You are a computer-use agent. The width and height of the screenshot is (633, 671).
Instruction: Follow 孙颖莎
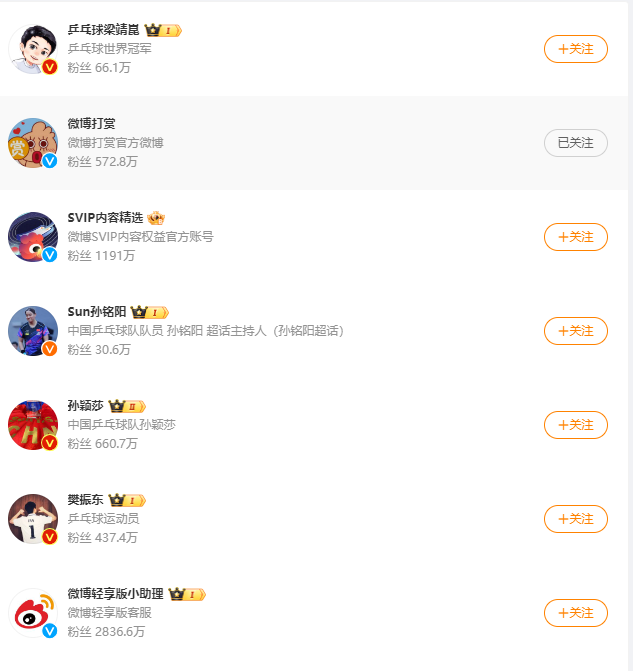point(575,425)
